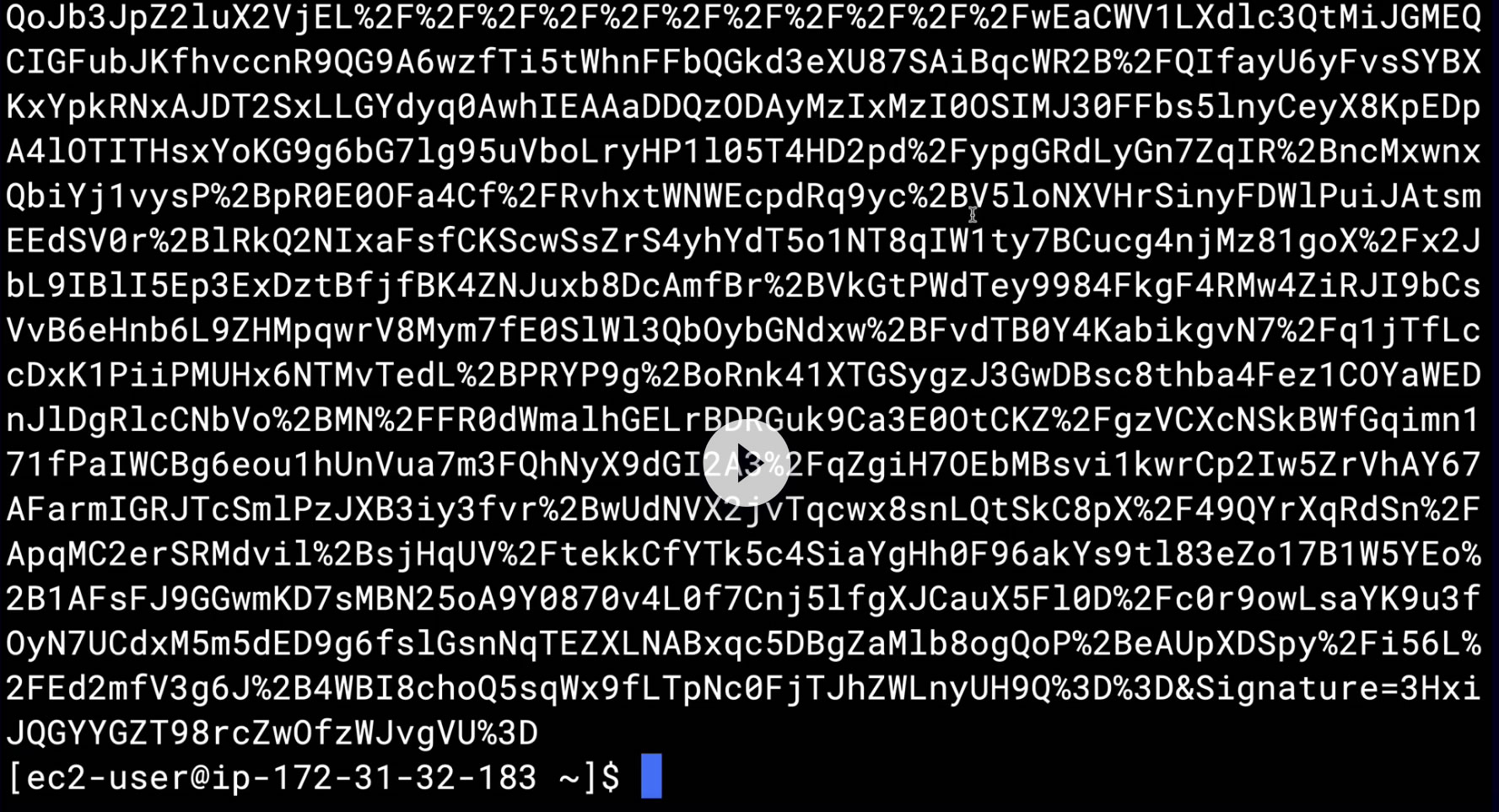This screenshot has height=812, width=1499.
Task: Play the terminal video
Action: [747, 463]
